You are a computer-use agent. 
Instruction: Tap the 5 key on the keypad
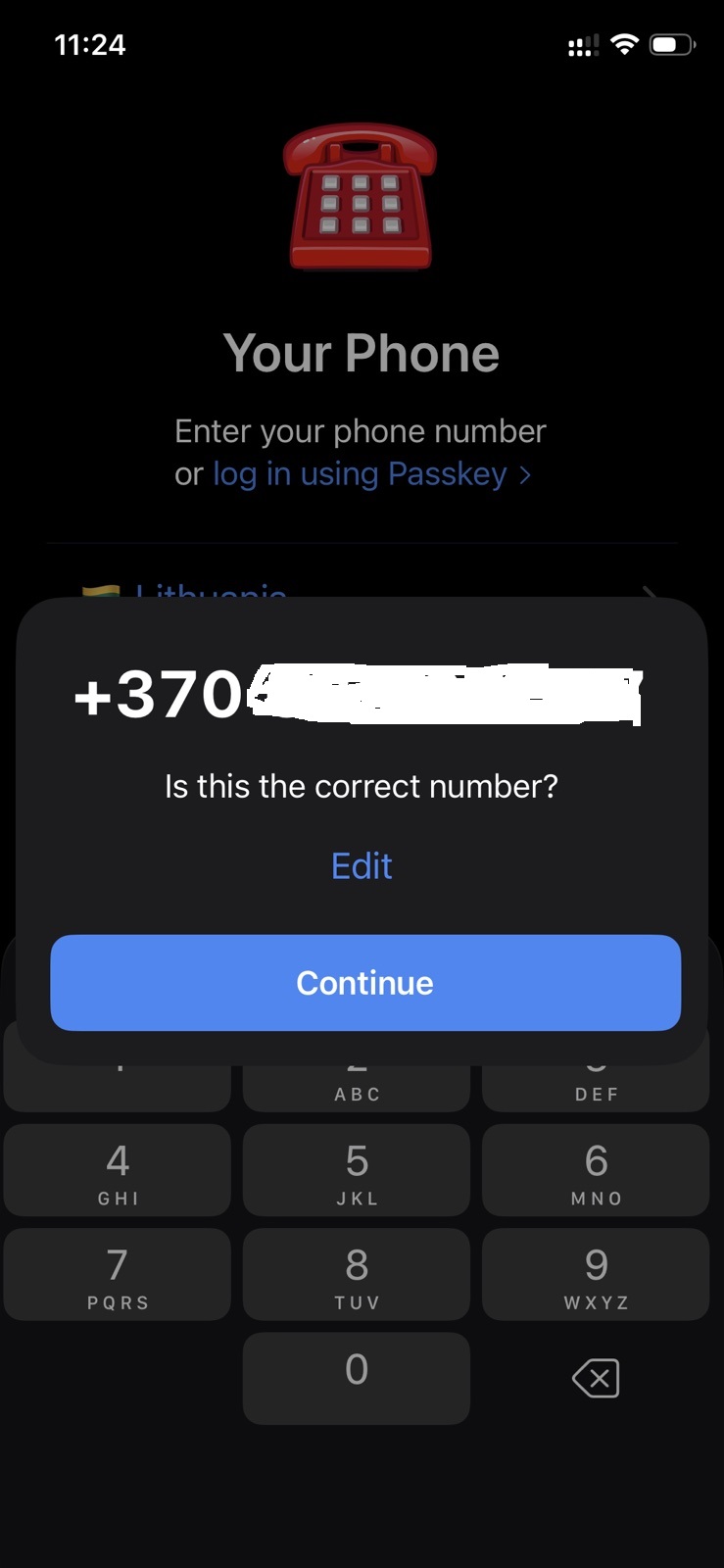coord(357,1171)
